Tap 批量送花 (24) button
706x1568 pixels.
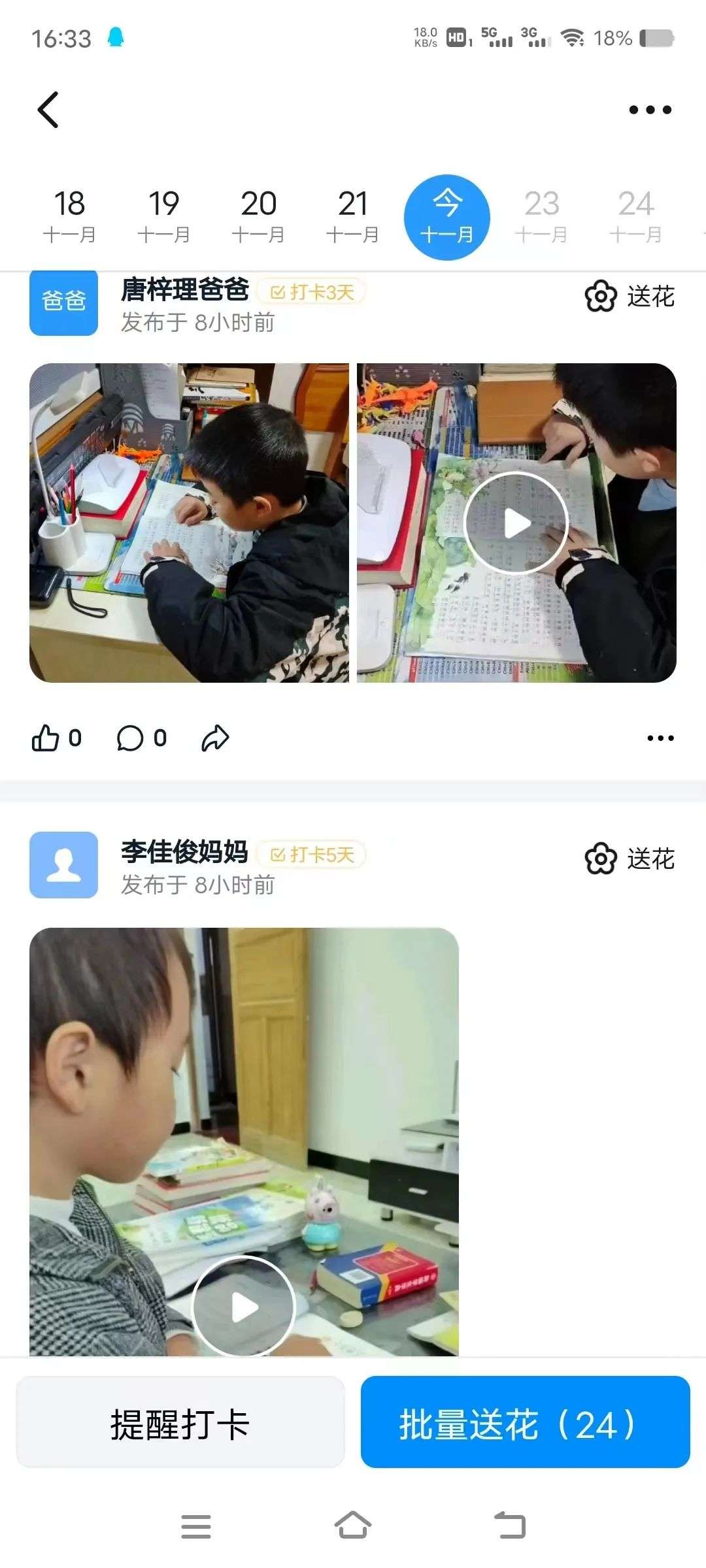pyautogui.click(x=525, y=1425)
